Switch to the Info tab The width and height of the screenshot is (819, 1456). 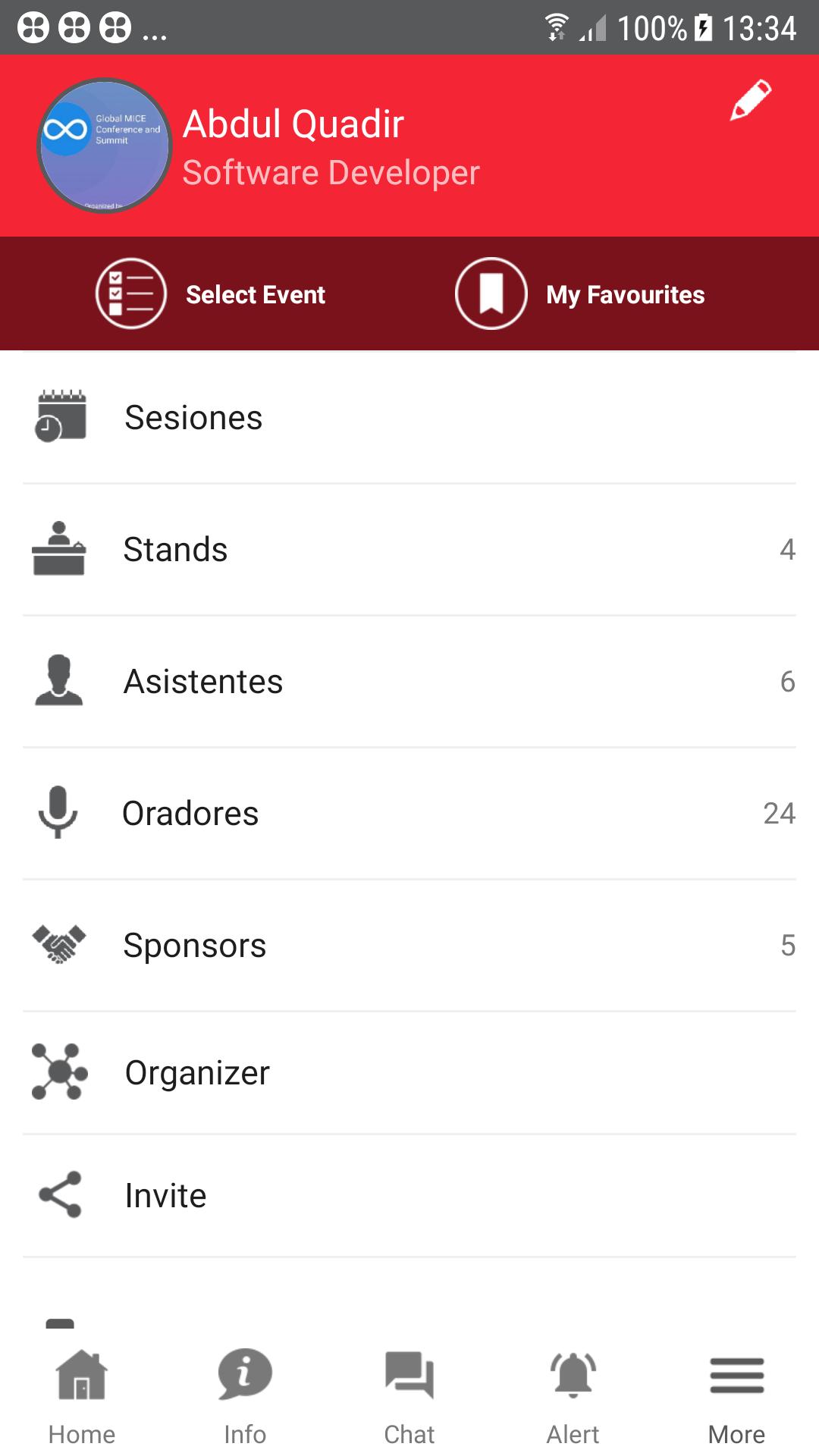[x=245, y=1398]
